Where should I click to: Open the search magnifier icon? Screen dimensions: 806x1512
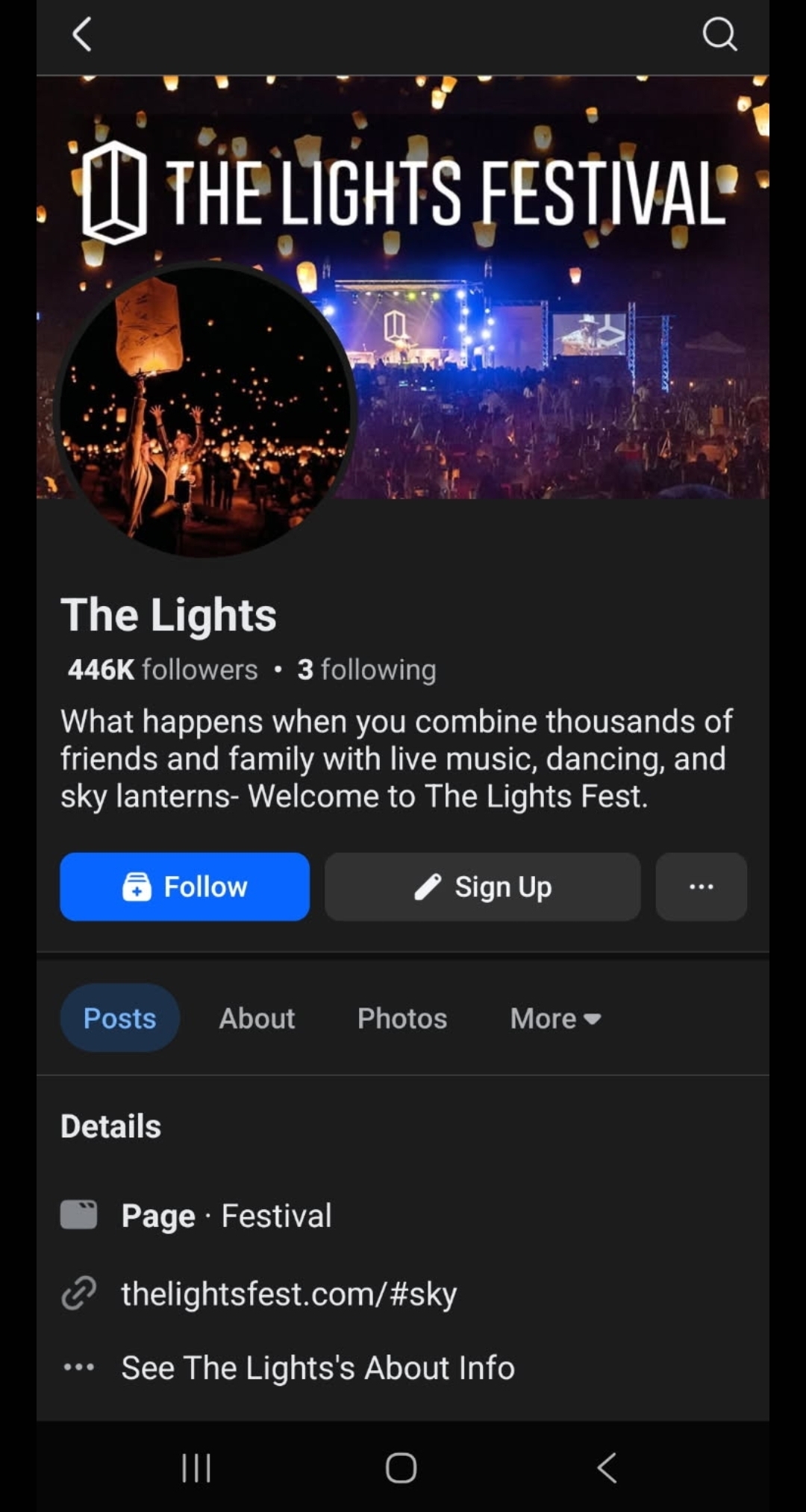point(719,34)
